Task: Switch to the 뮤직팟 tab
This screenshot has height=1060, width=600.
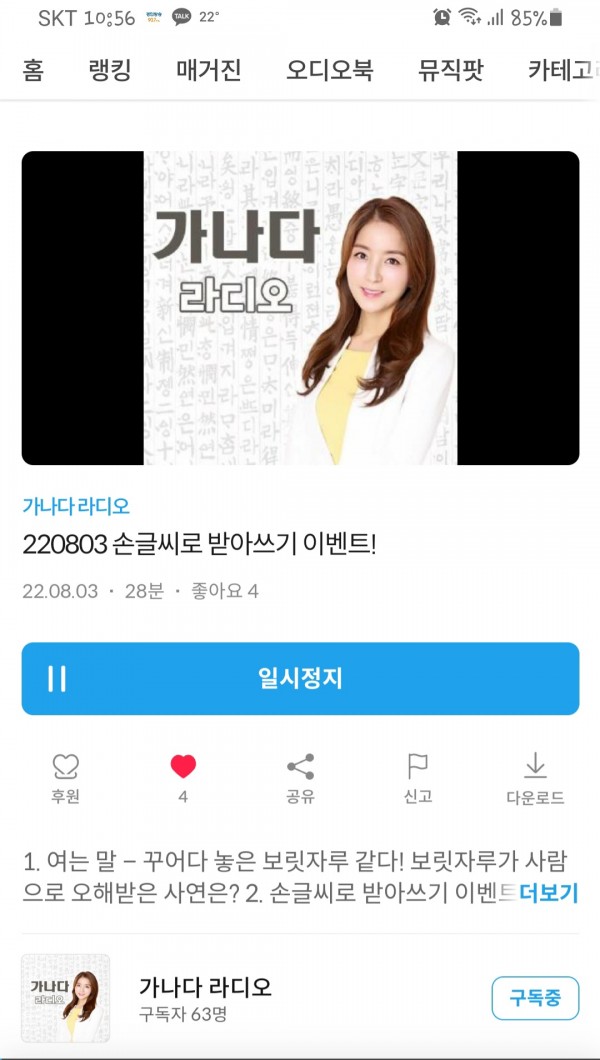Action: (x=450, y=72)
